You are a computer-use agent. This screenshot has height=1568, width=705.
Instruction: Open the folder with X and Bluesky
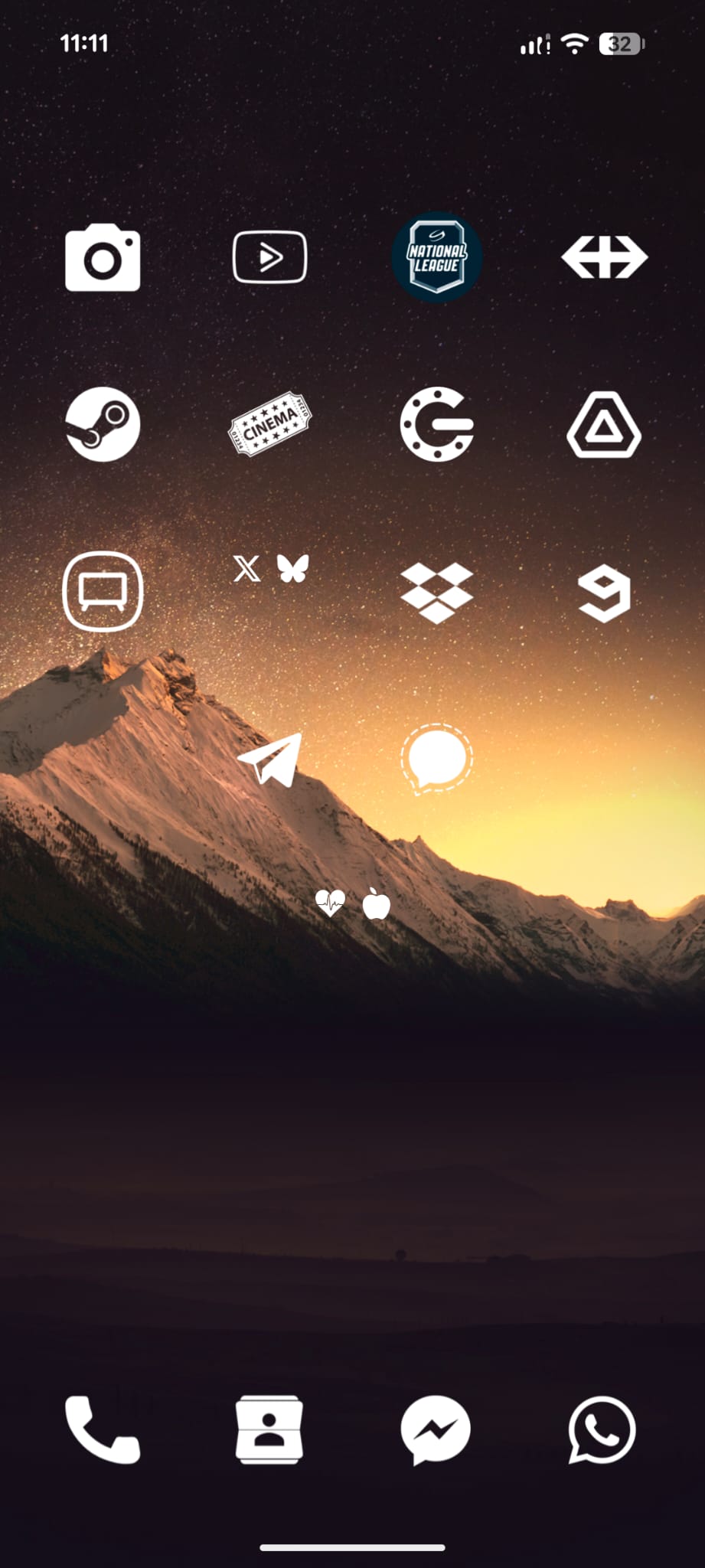click(x=270, y=569)
